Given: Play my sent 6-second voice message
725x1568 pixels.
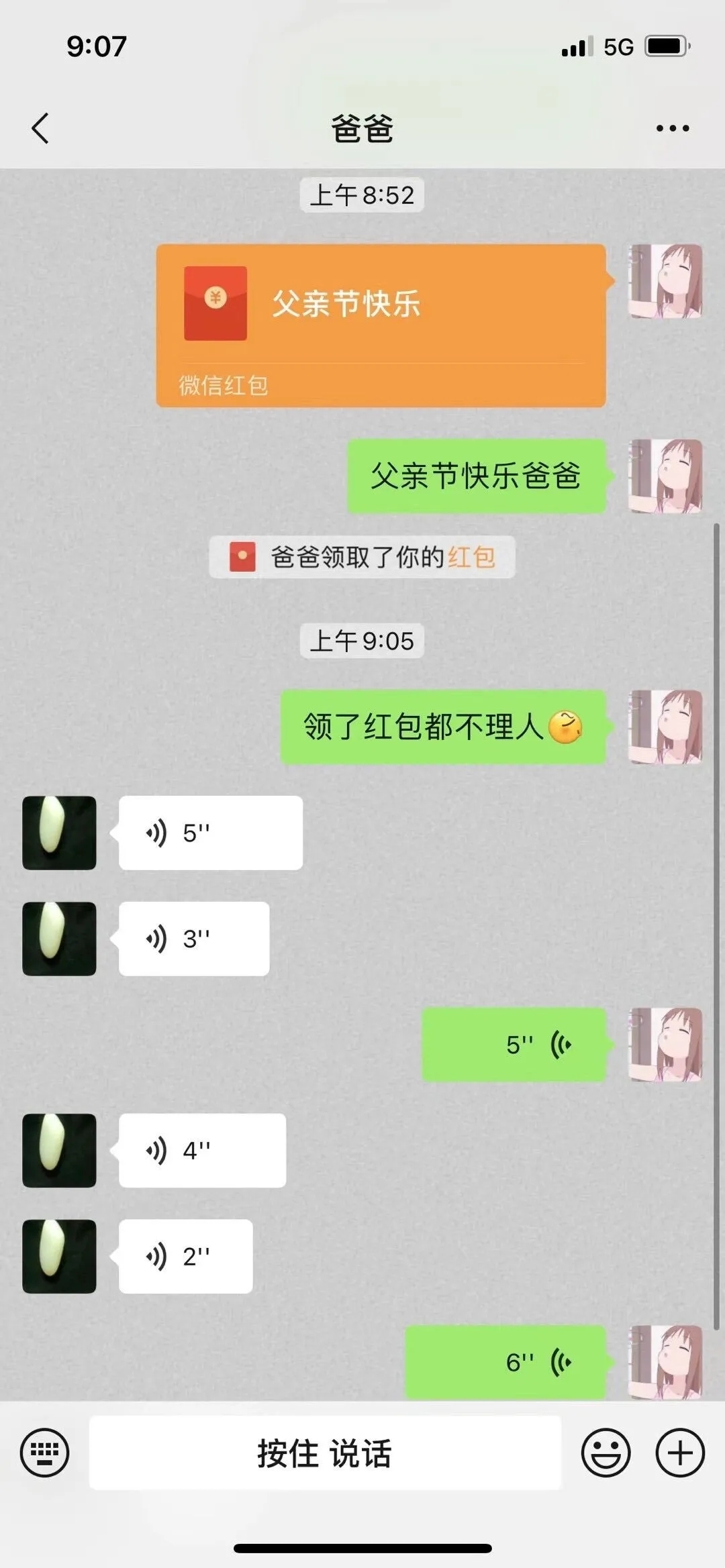Looking at the screenshot, I should point(505,1362).
